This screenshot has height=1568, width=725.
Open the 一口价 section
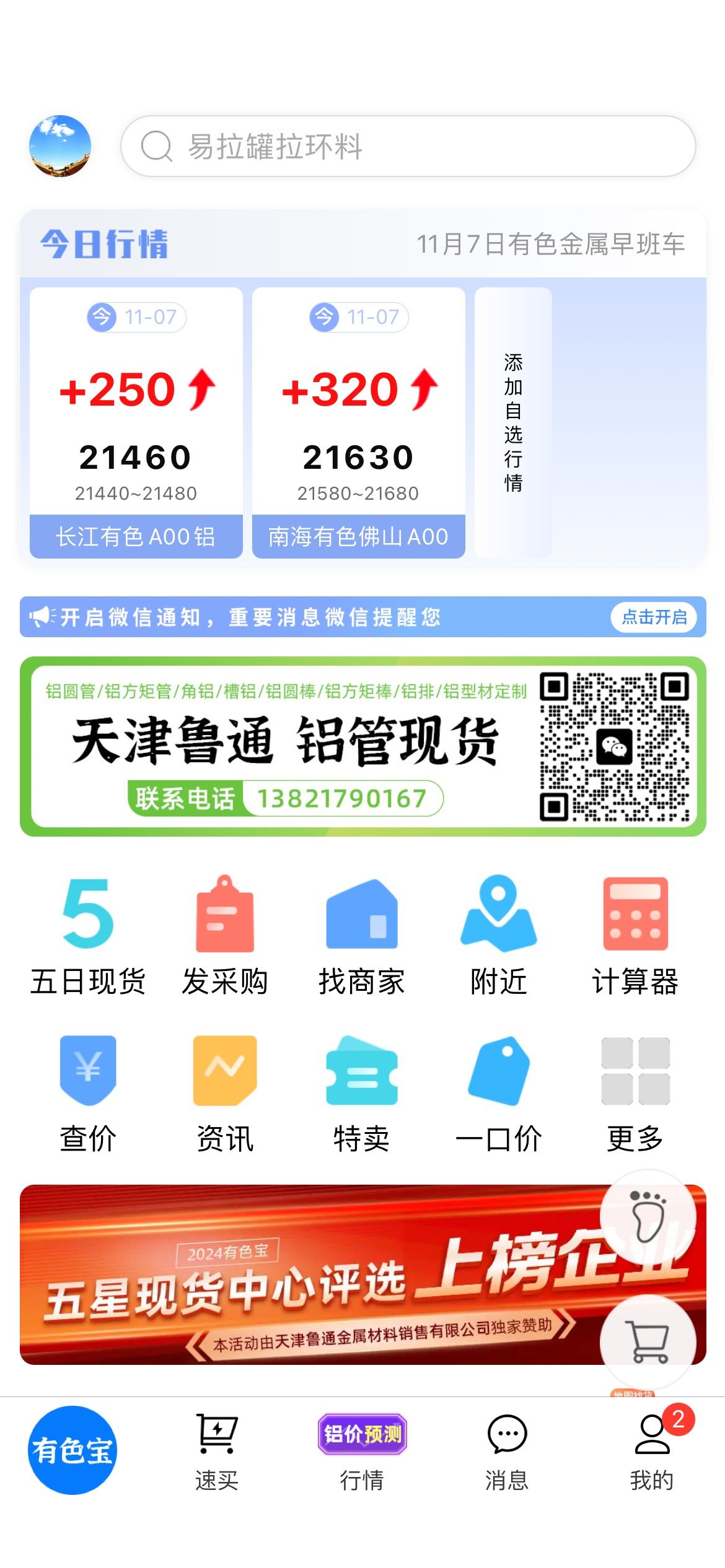(499, 1094)
